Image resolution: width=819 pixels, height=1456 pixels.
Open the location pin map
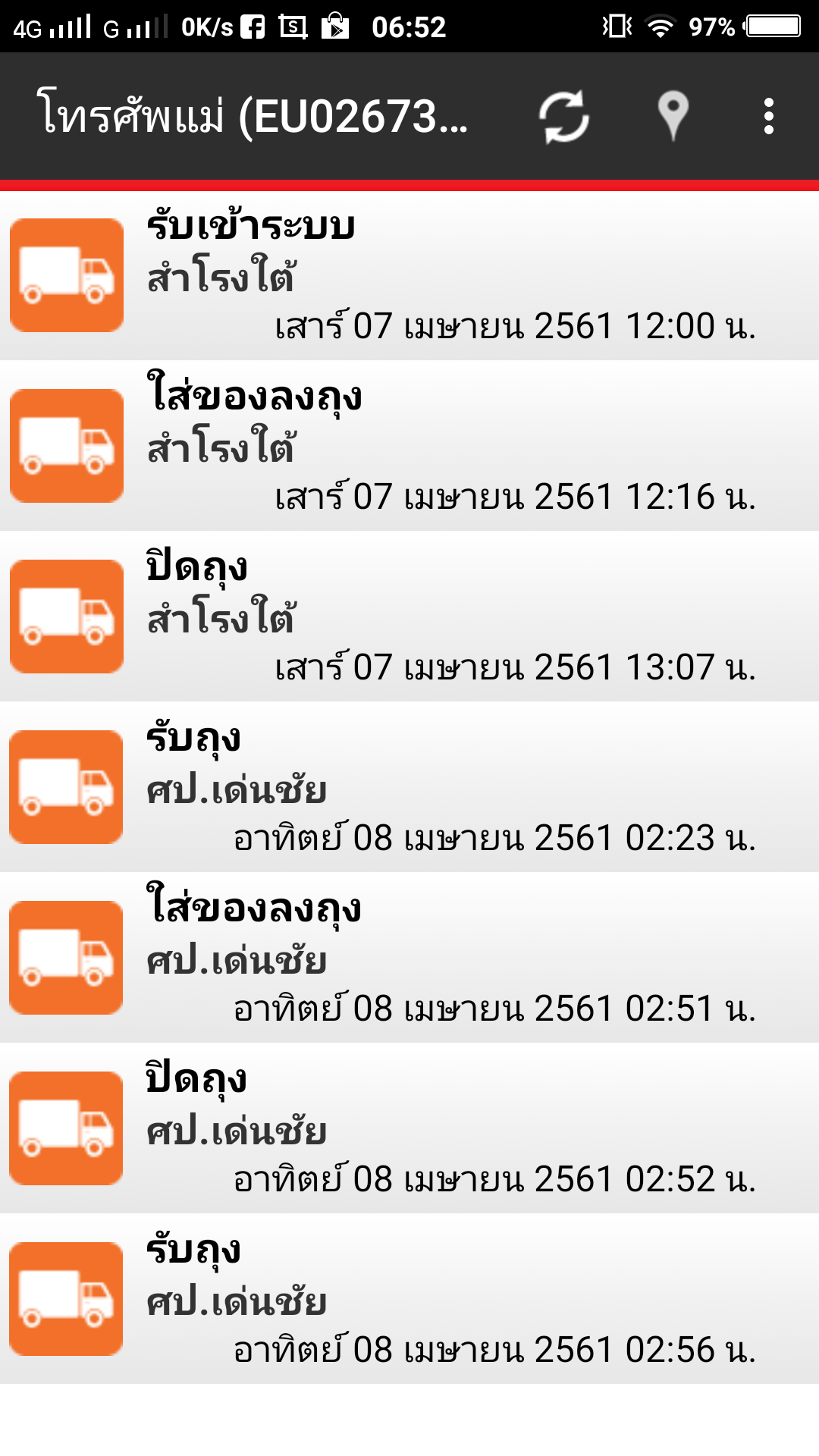(673, 116)
